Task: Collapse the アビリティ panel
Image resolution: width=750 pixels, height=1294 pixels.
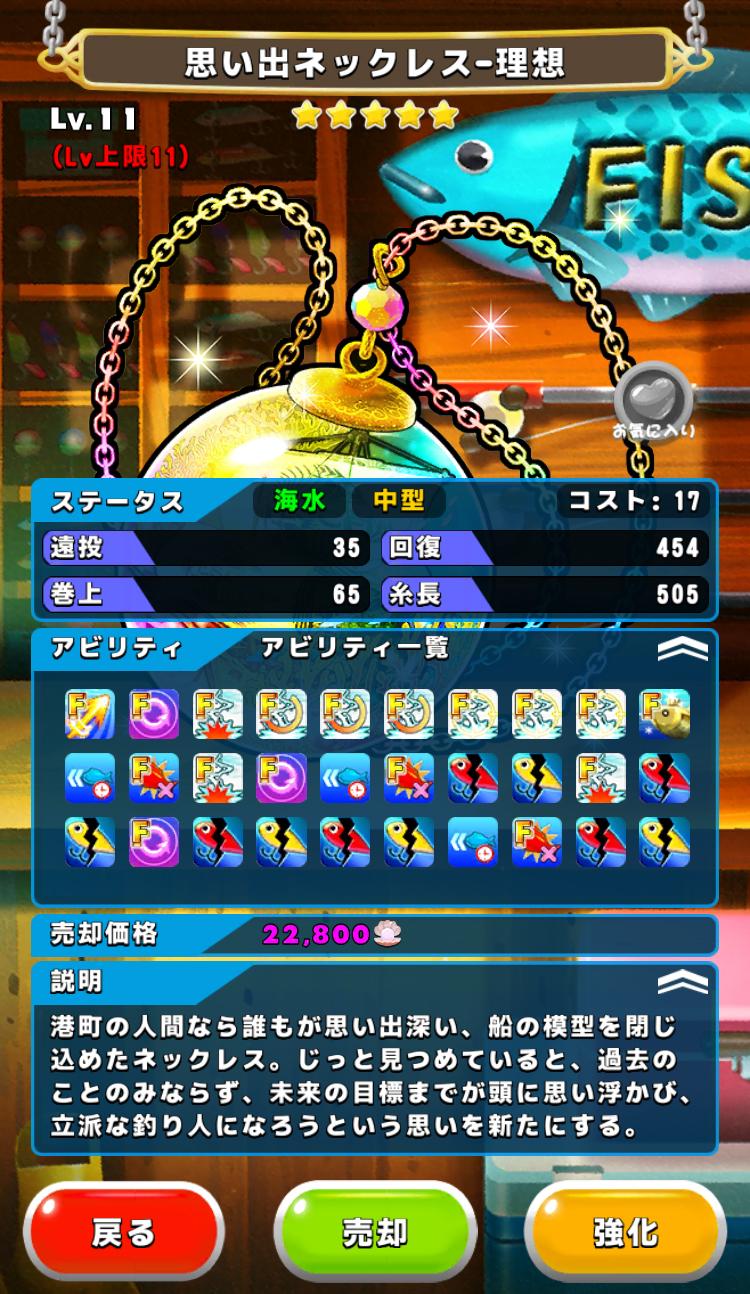Action: tap(682, 650)
